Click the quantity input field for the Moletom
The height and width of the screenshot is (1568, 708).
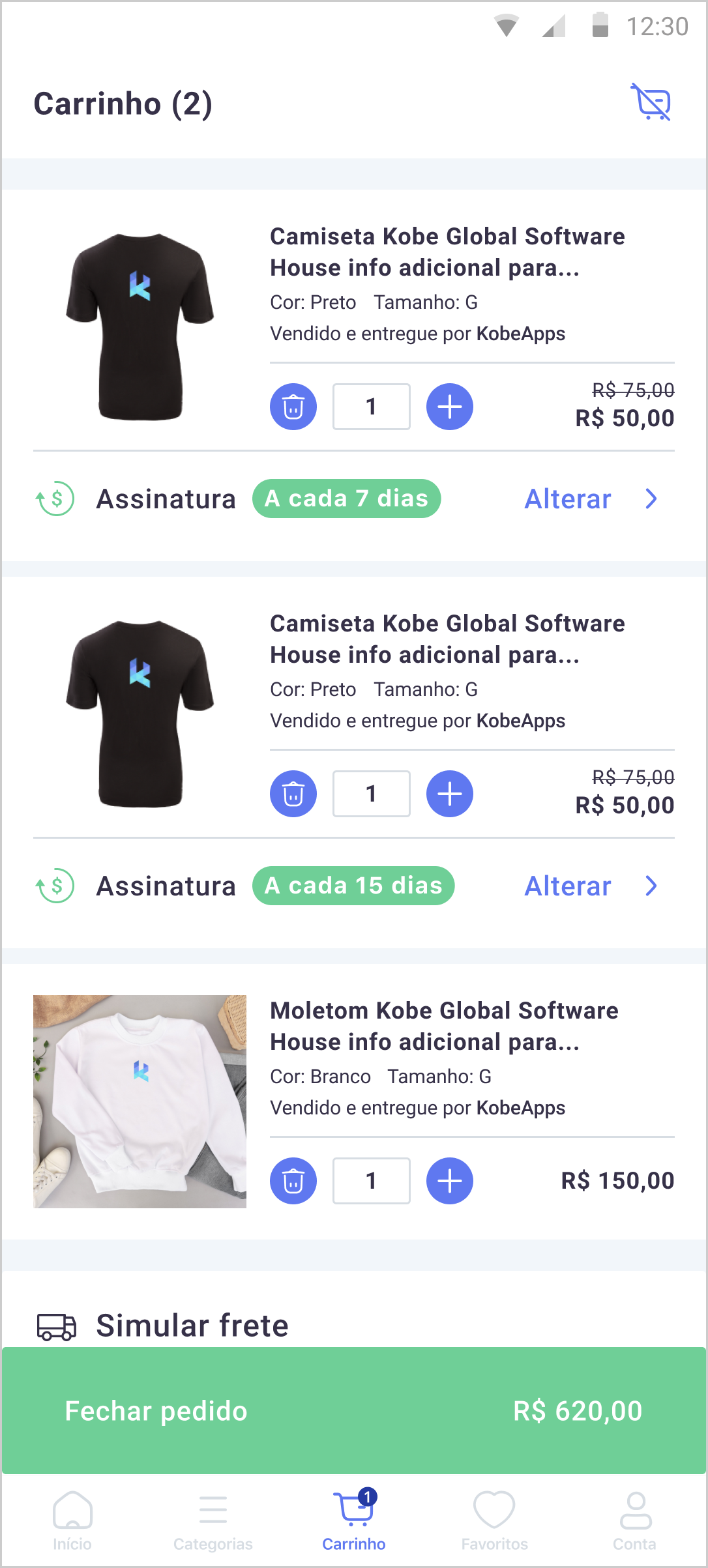tap(371, 1180)
